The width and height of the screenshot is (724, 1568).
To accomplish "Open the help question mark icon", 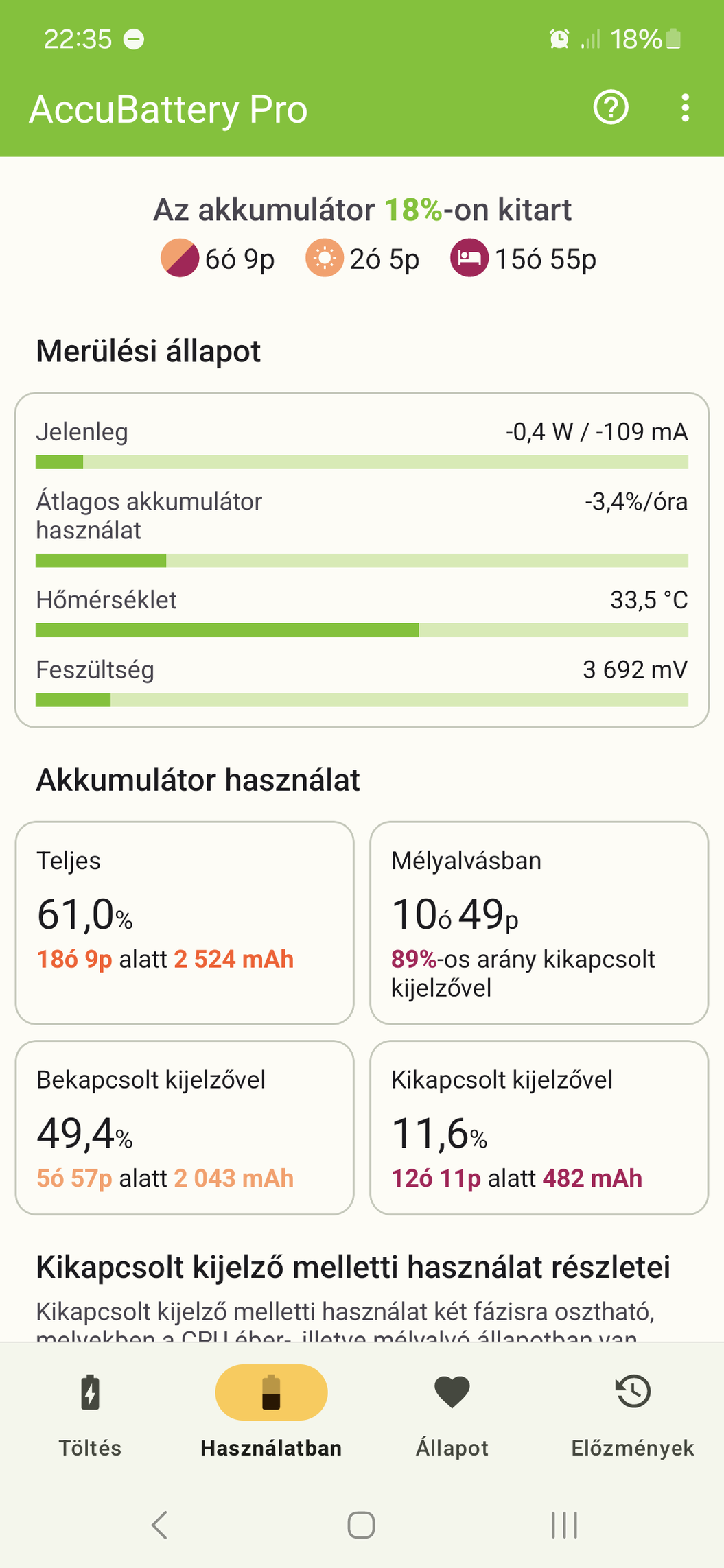I will pyautogui.click(x=610, y=108).
